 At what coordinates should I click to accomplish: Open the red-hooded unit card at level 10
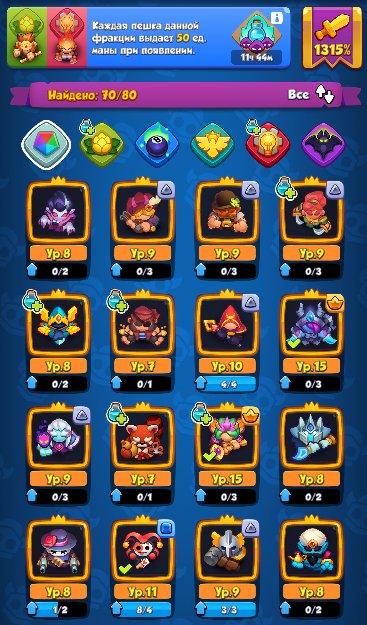(228, 341)
